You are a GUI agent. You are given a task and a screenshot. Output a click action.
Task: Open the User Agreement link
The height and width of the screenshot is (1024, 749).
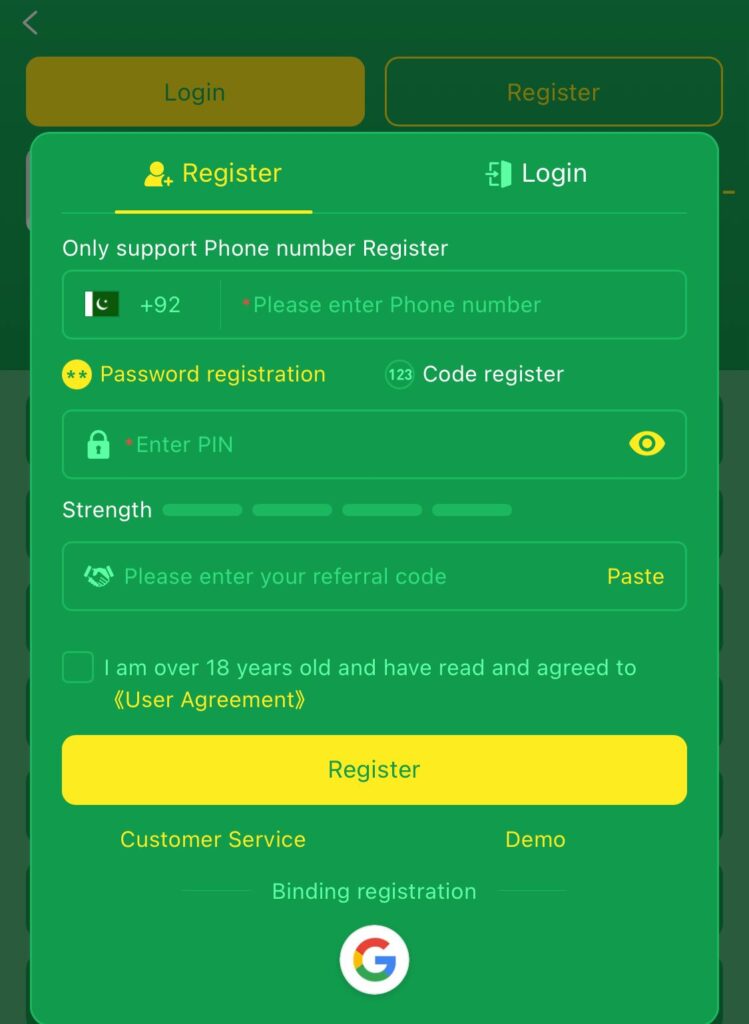(x=208, y=700)
